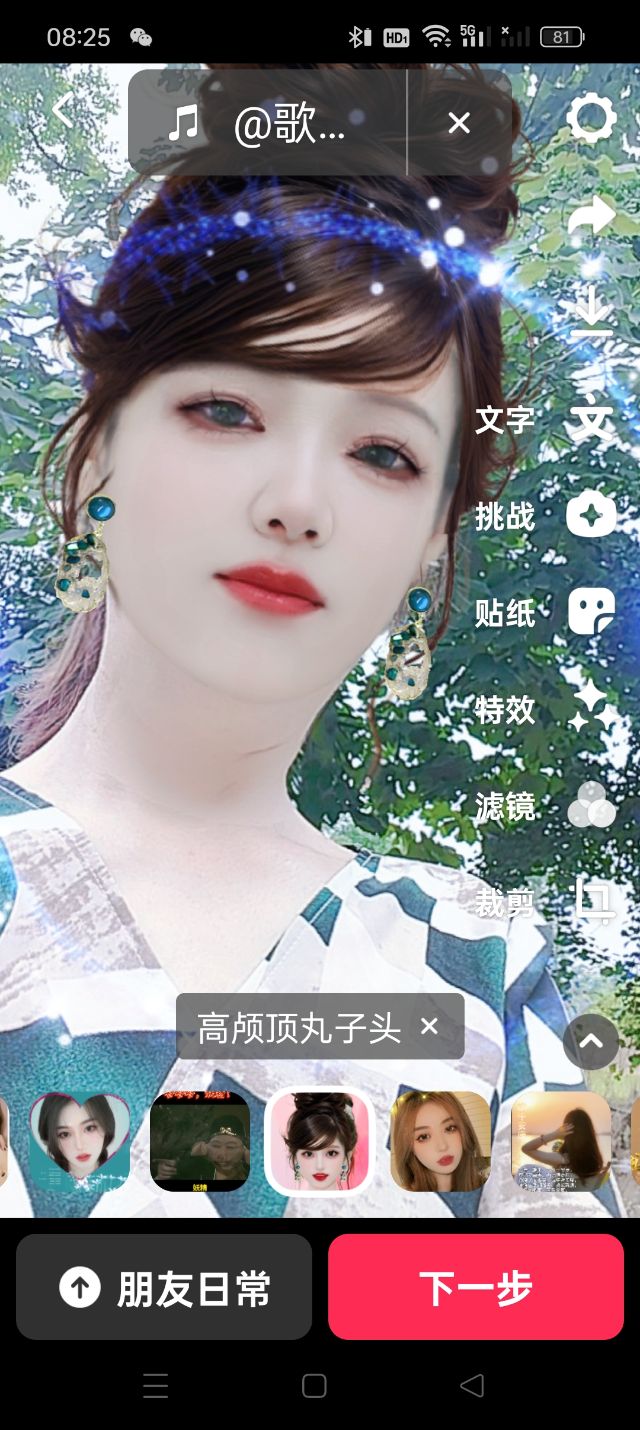The image size is (640, 1430).
Task: Open the 挑战 challenge option
Action: (x=591, y=516)
